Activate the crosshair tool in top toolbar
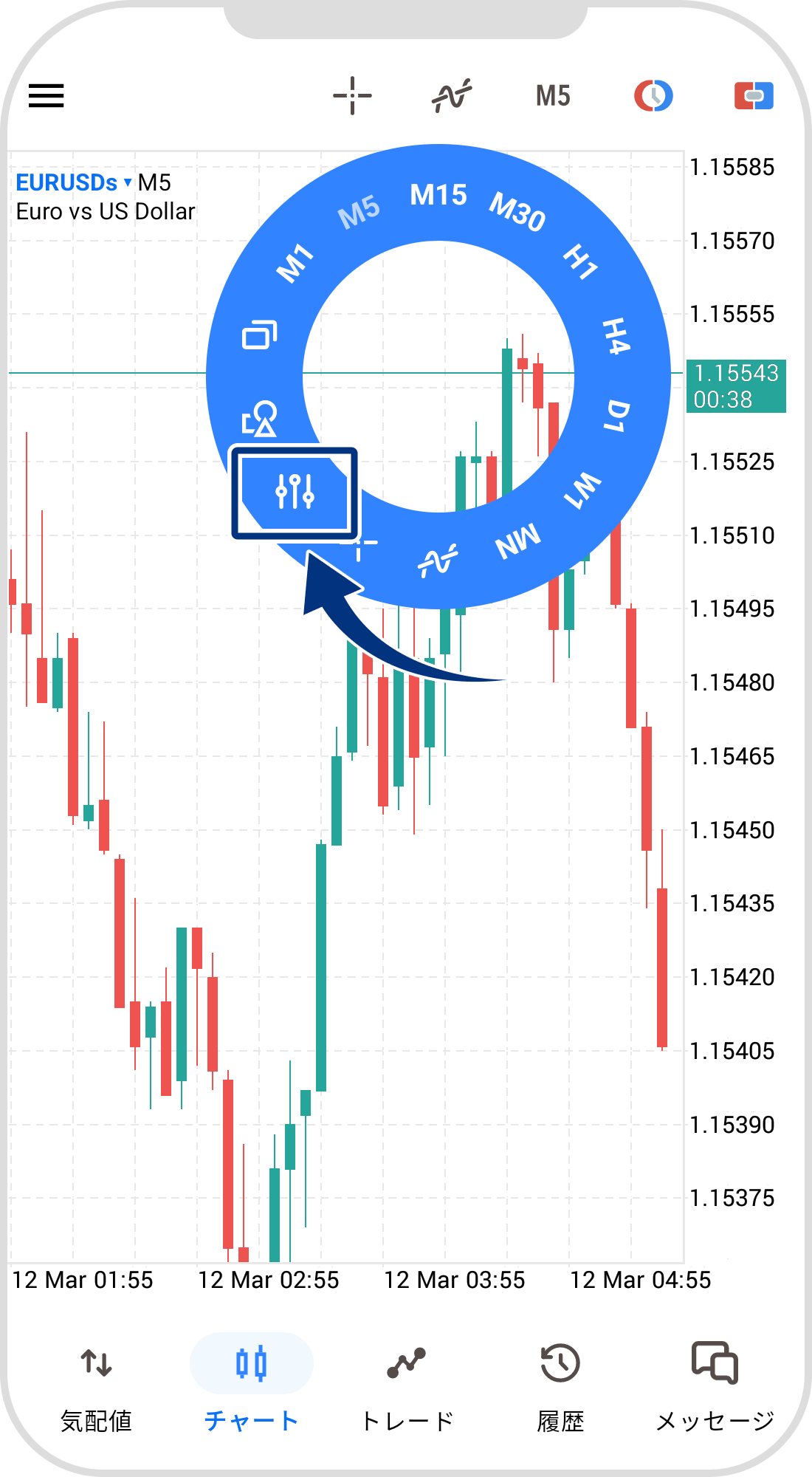This screenshot has height=1477, width=812. pos(352,95)
